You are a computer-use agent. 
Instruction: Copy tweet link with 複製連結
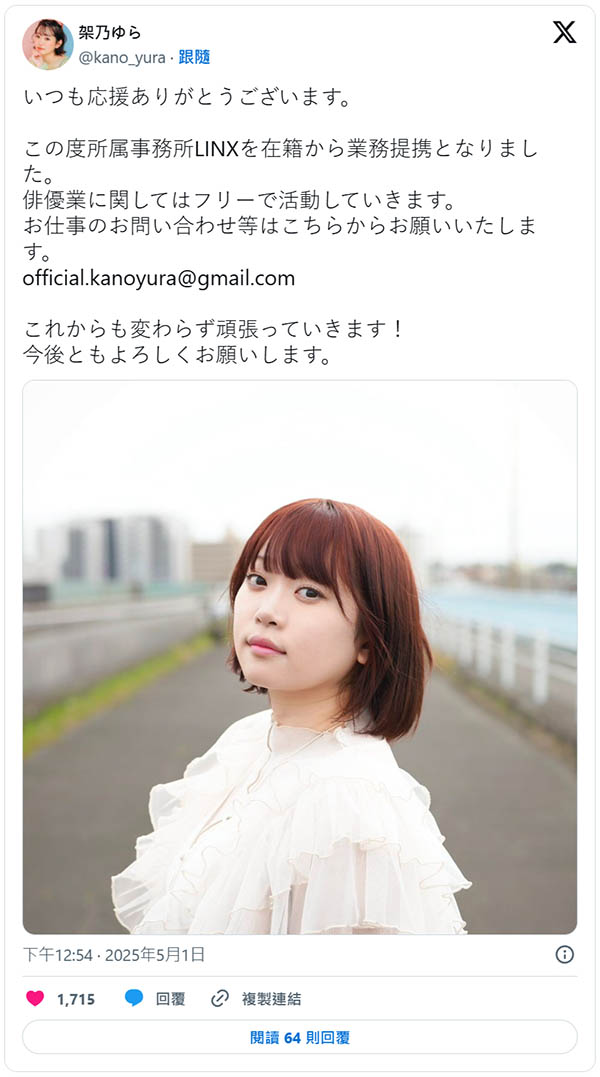pos(256,998)
